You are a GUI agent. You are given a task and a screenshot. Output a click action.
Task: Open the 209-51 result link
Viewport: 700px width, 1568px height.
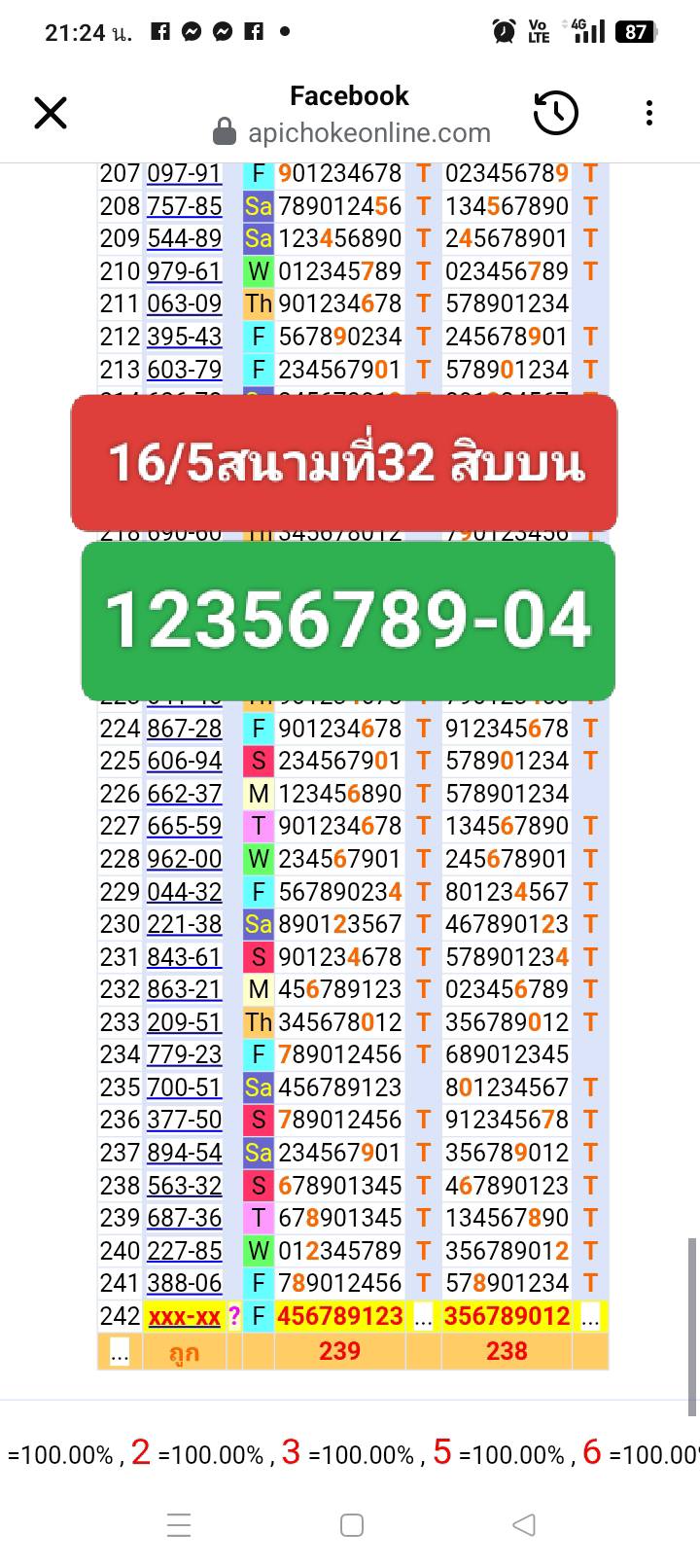pos(185,1022)
